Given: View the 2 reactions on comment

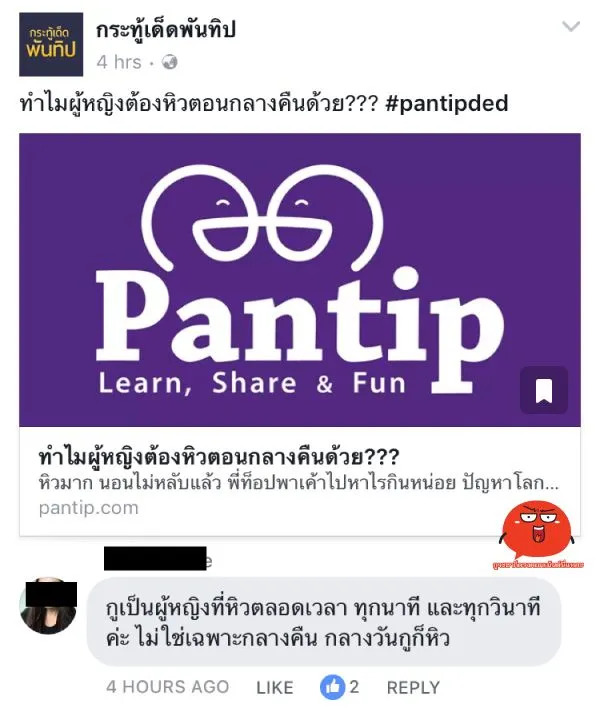Looking at the screenshot, I should (340, 687).
